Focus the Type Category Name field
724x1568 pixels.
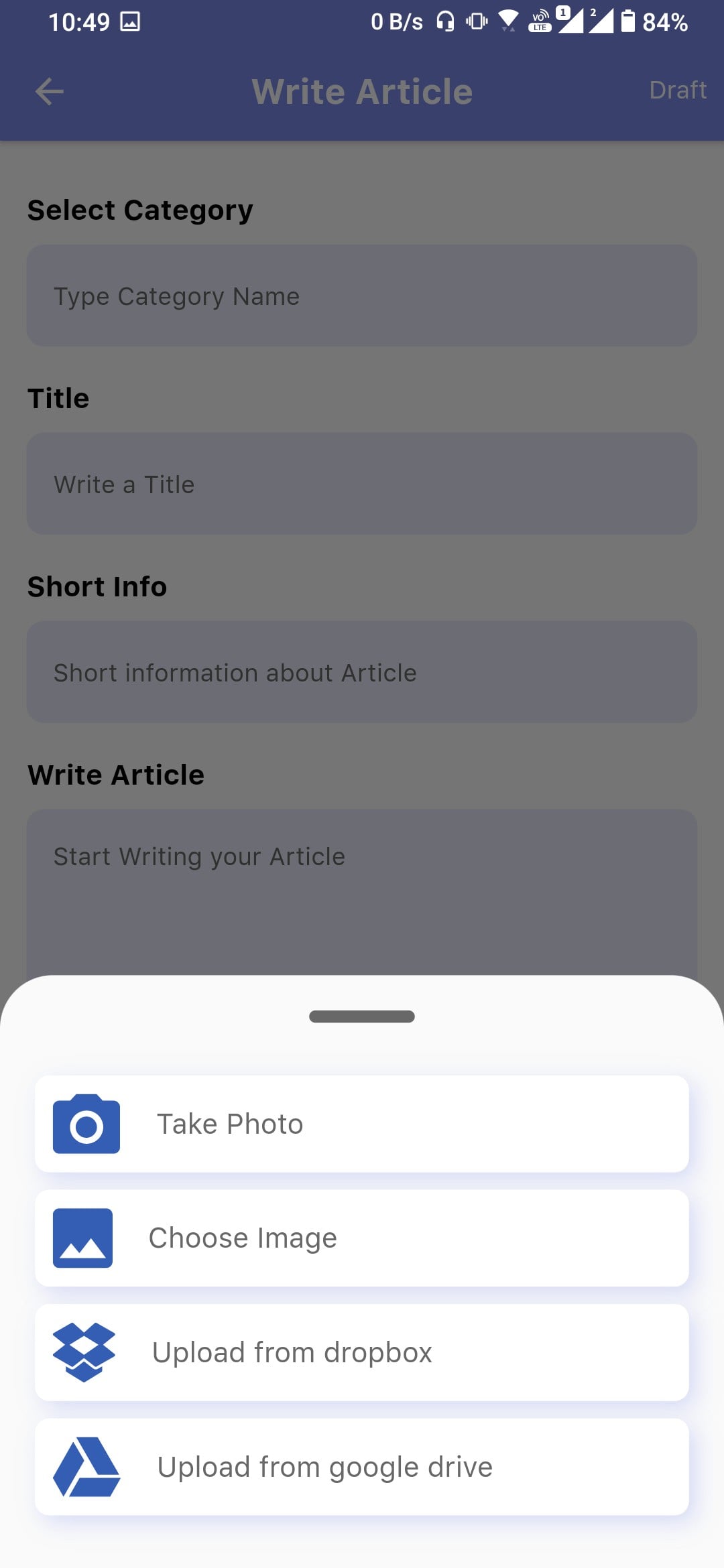362,296
